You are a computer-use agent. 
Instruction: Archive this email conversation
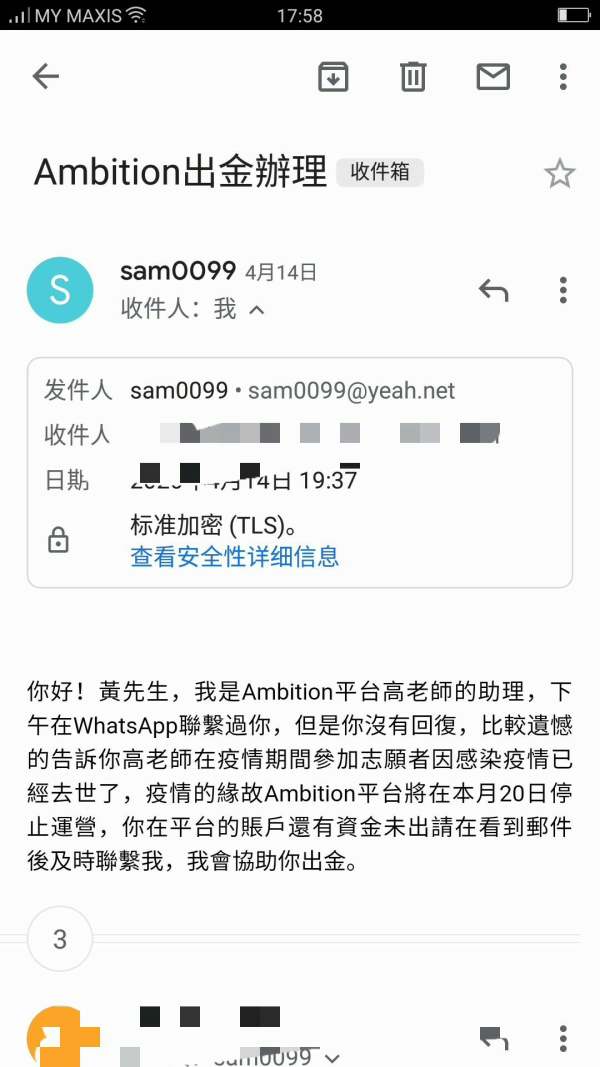pyautogui.click(x=333, y=77)
